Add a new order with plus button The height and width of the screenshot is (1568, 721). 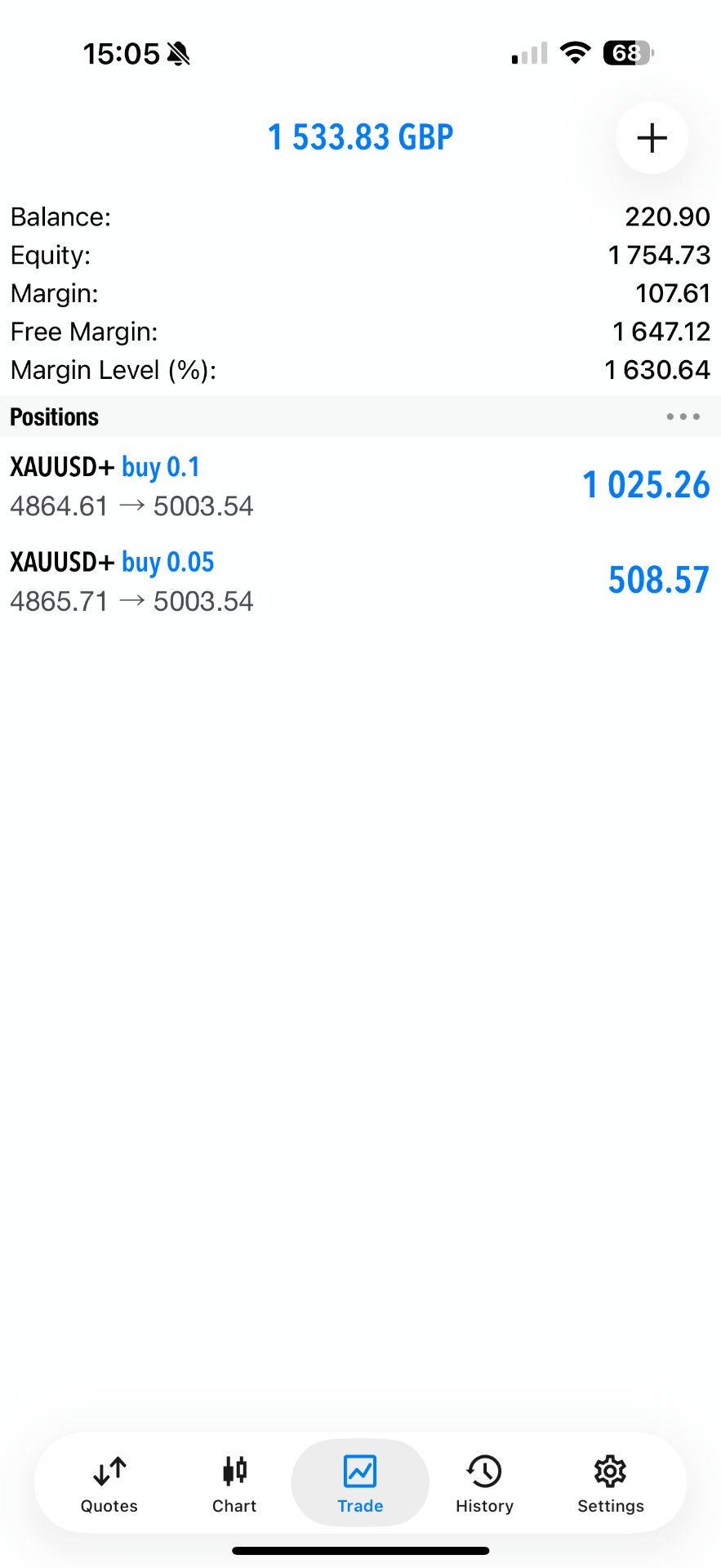pyautogui.click(x=652, y=138)
